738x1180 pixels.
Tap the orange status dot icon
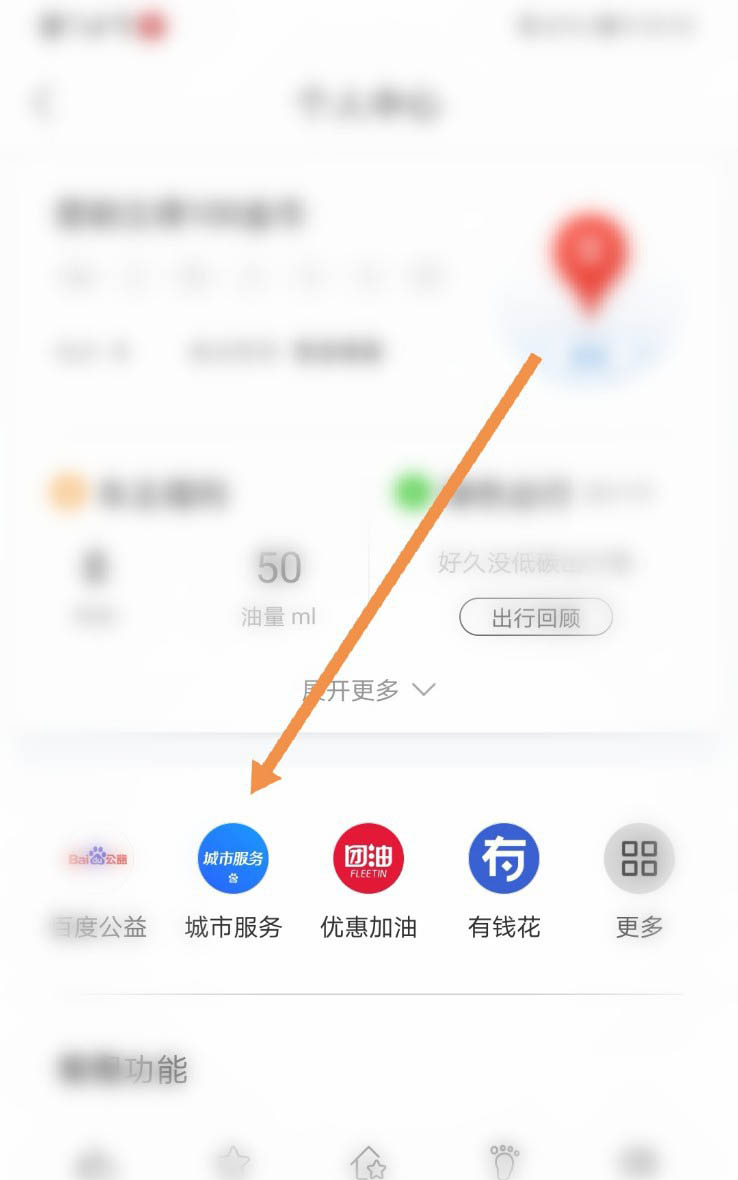pyautogui.click(x=65, y=492)
